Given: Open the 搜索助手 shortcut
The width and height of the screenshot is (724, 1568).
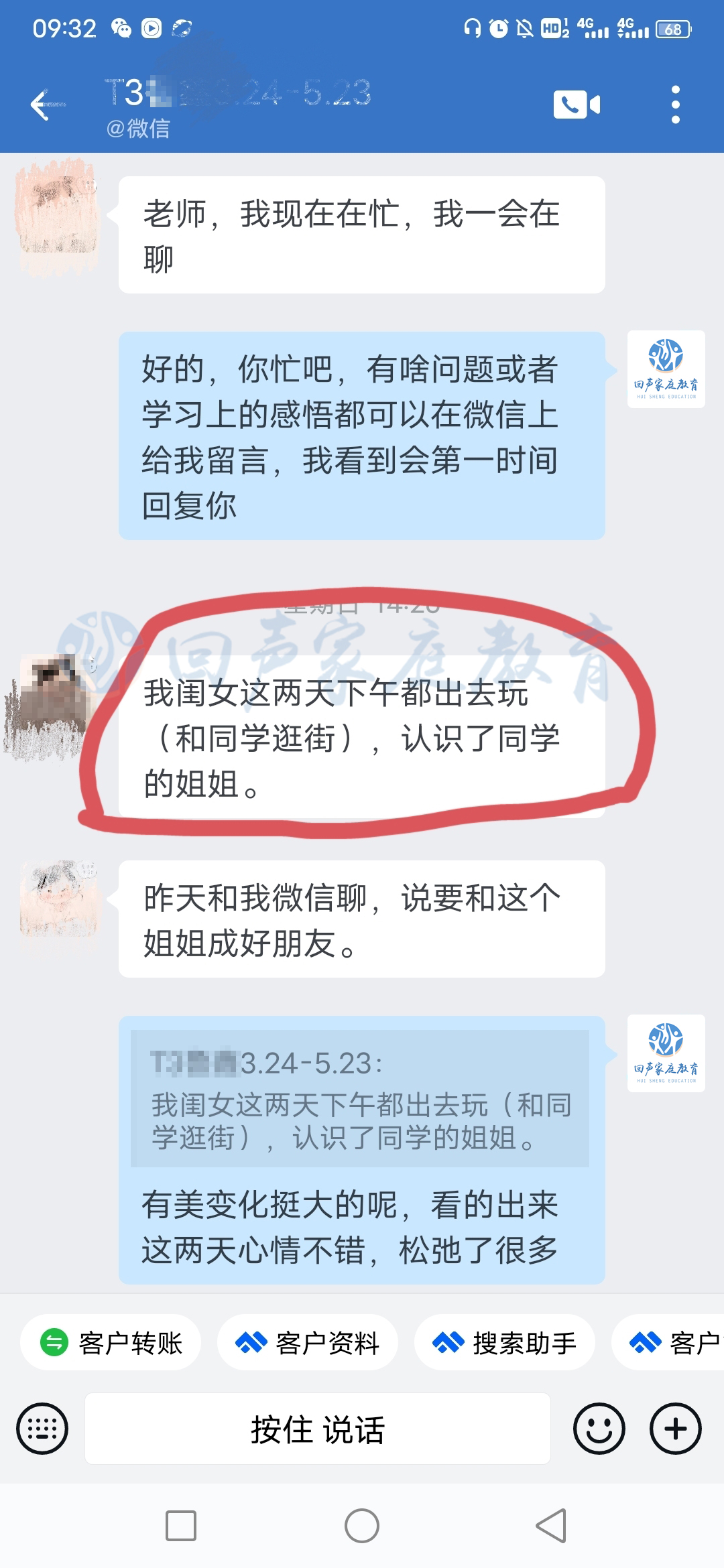Looking at the screenshot, I should pos(505,1343).
